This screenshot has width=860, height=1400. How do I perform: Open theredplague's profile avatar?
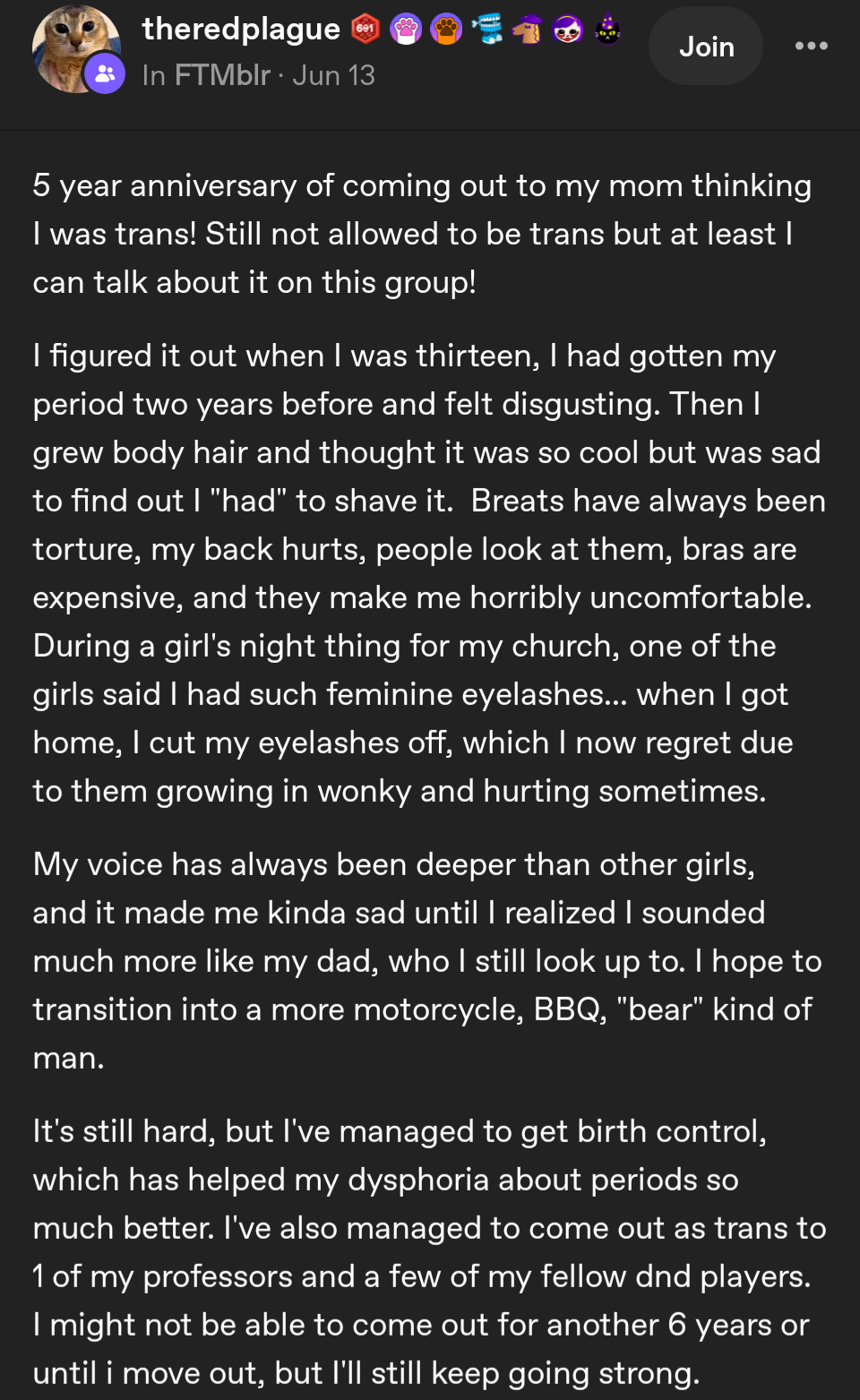click(76, 48)
